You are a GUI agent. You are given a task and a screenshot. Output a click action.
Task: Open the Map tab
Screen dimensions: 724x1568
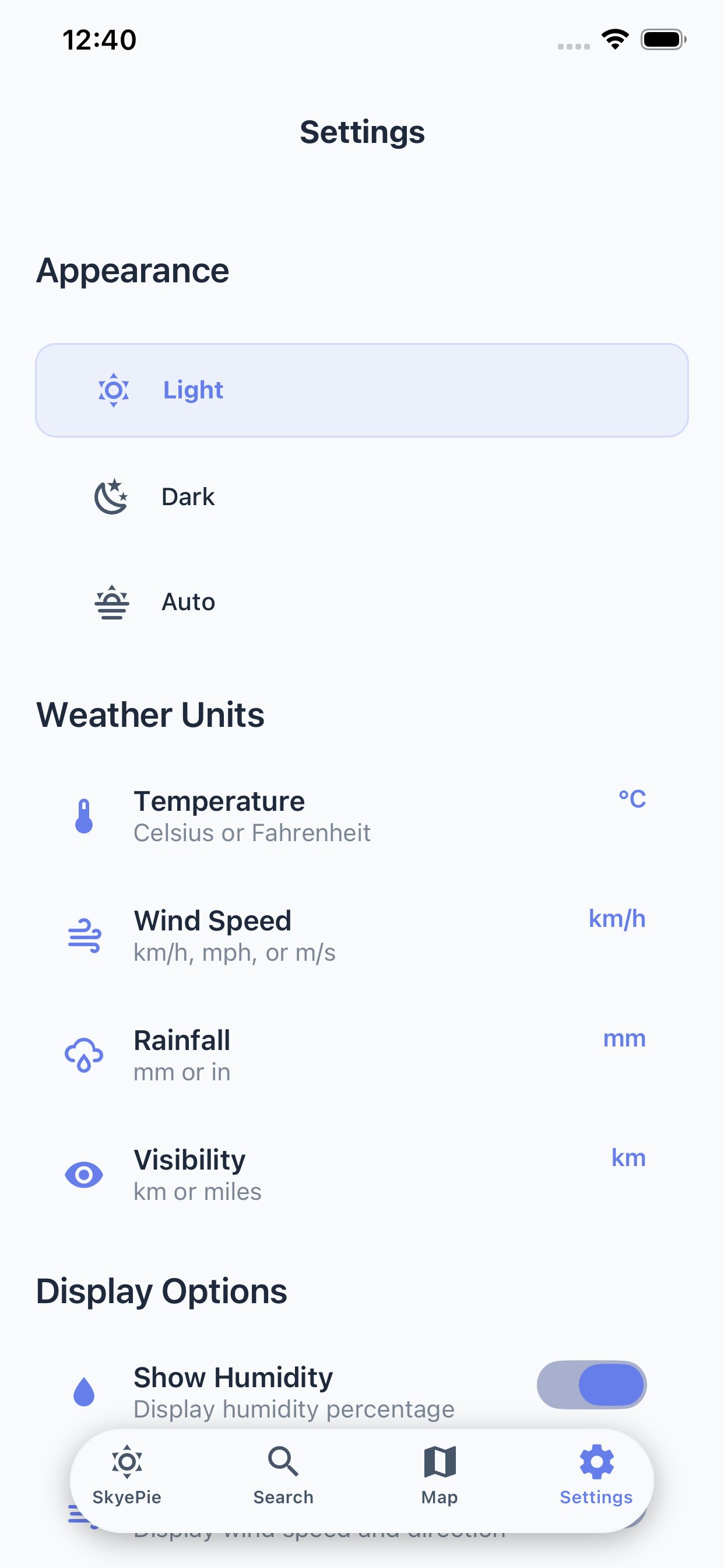click(x=440, y=1475)
